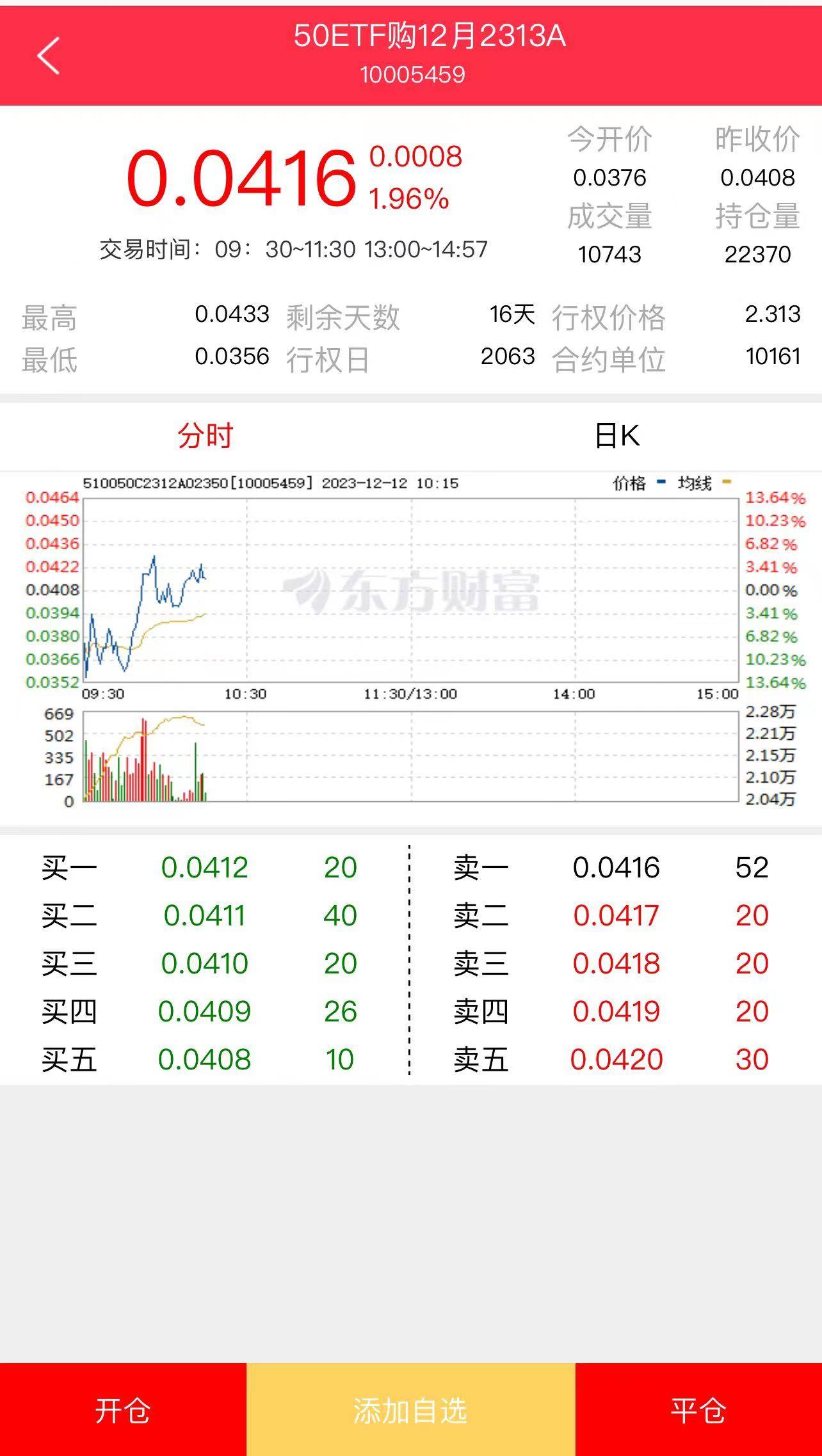Tap the 买一 bid price 0.0412
The width and height of the screenshot is (822, 1456).
coord(206,868)
